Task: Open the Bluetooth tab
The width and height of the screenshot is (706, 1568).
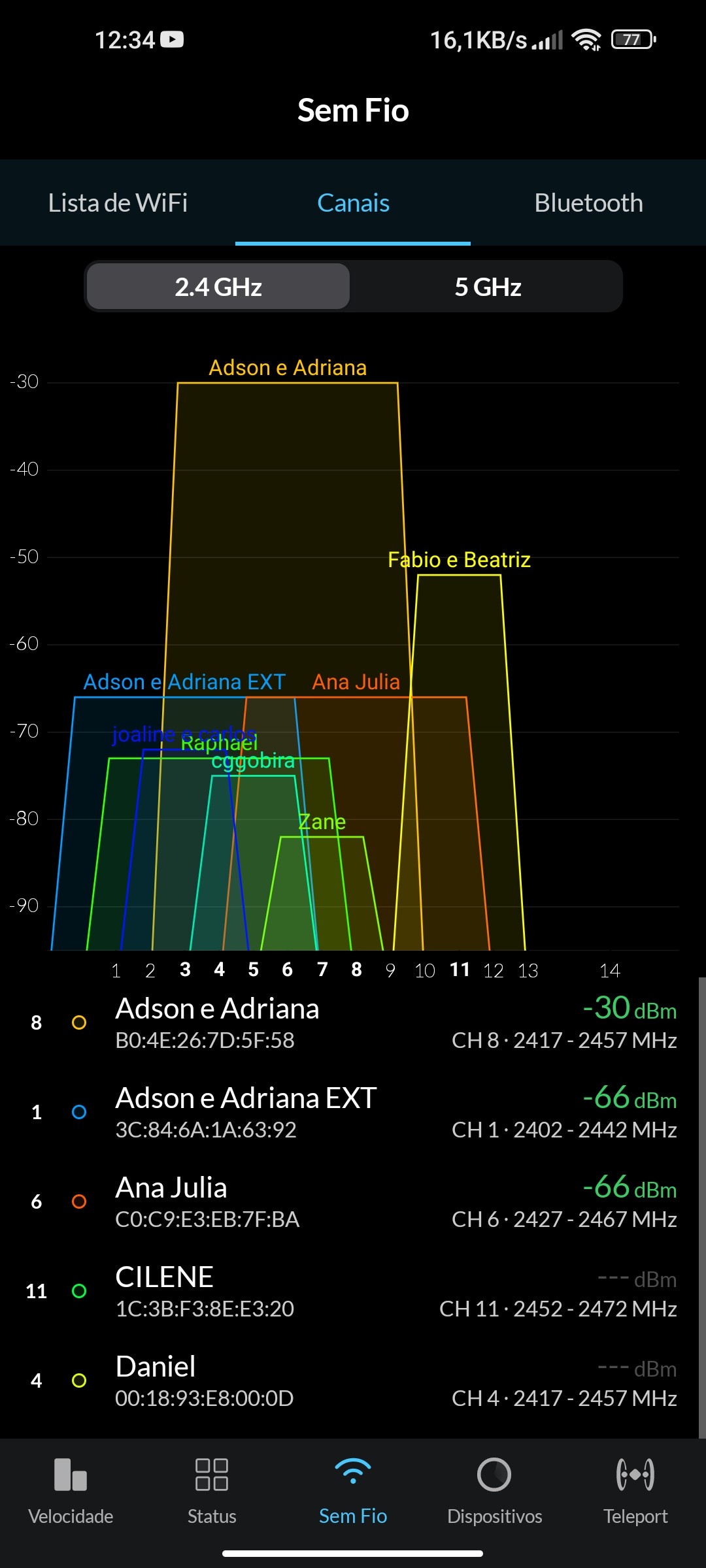Action: pyautogui.click(x=588, y=203)
